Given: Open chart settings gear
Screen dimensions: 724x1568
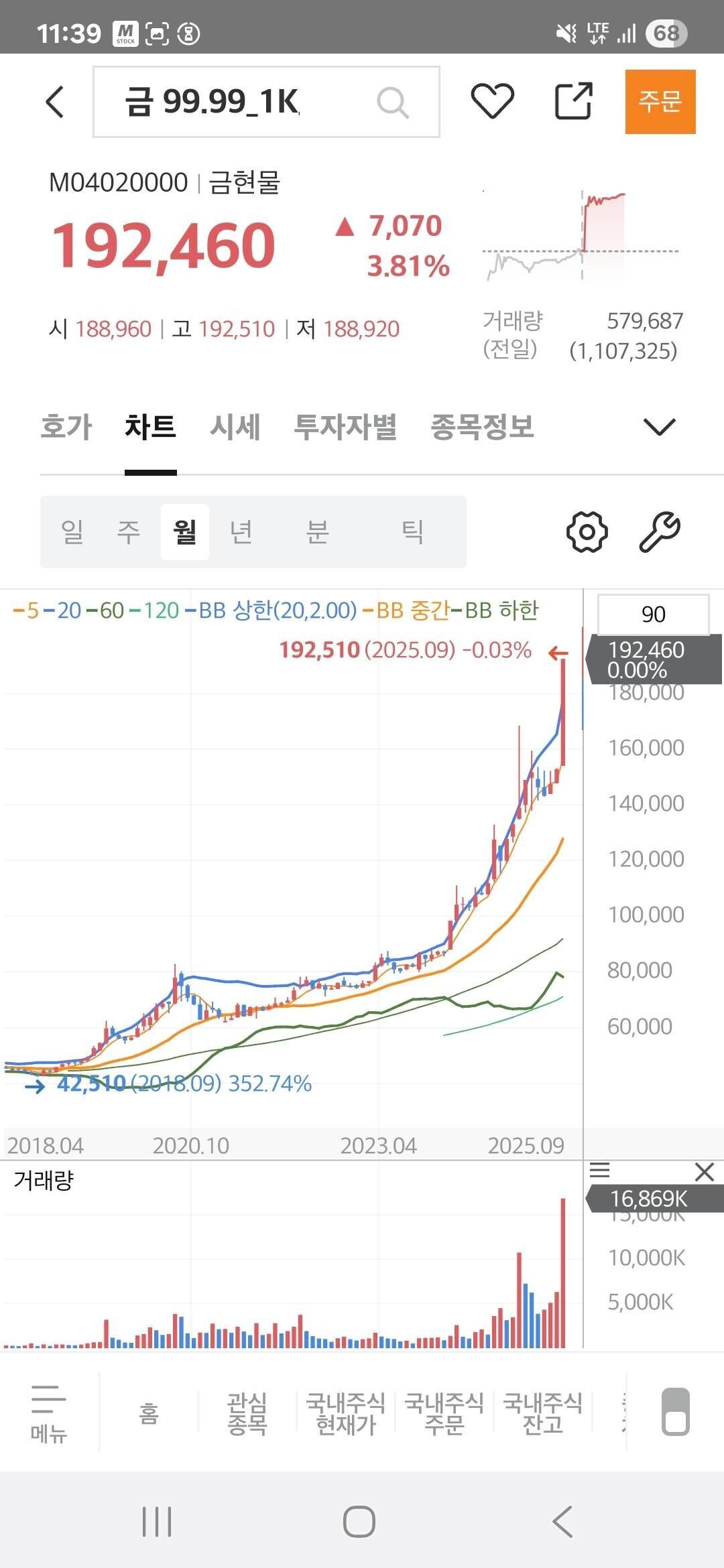Looking at the screenshot, I should tap(587, 531).
